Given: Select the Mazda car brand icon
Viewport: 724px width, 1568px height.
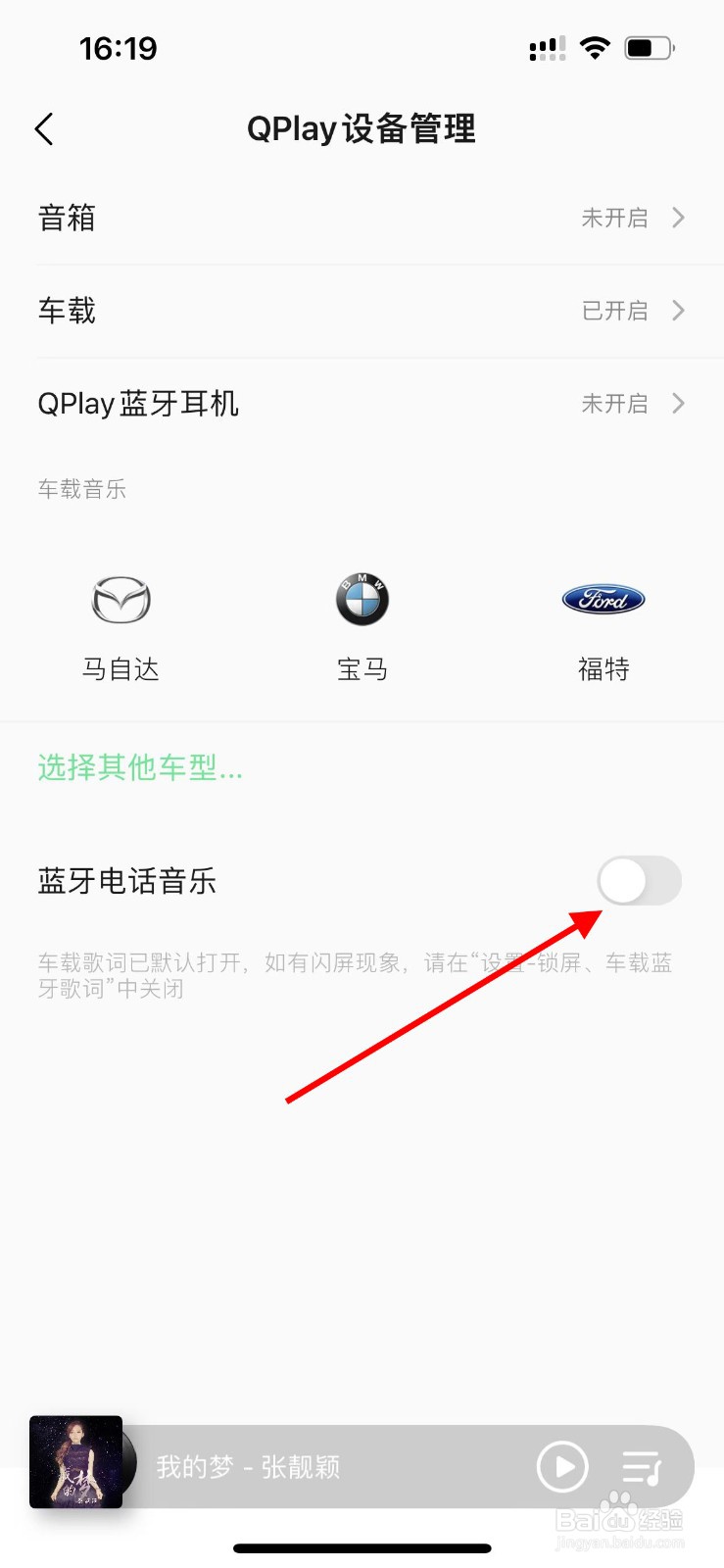Looking at the screenshot, I should (x=120, y=600).
